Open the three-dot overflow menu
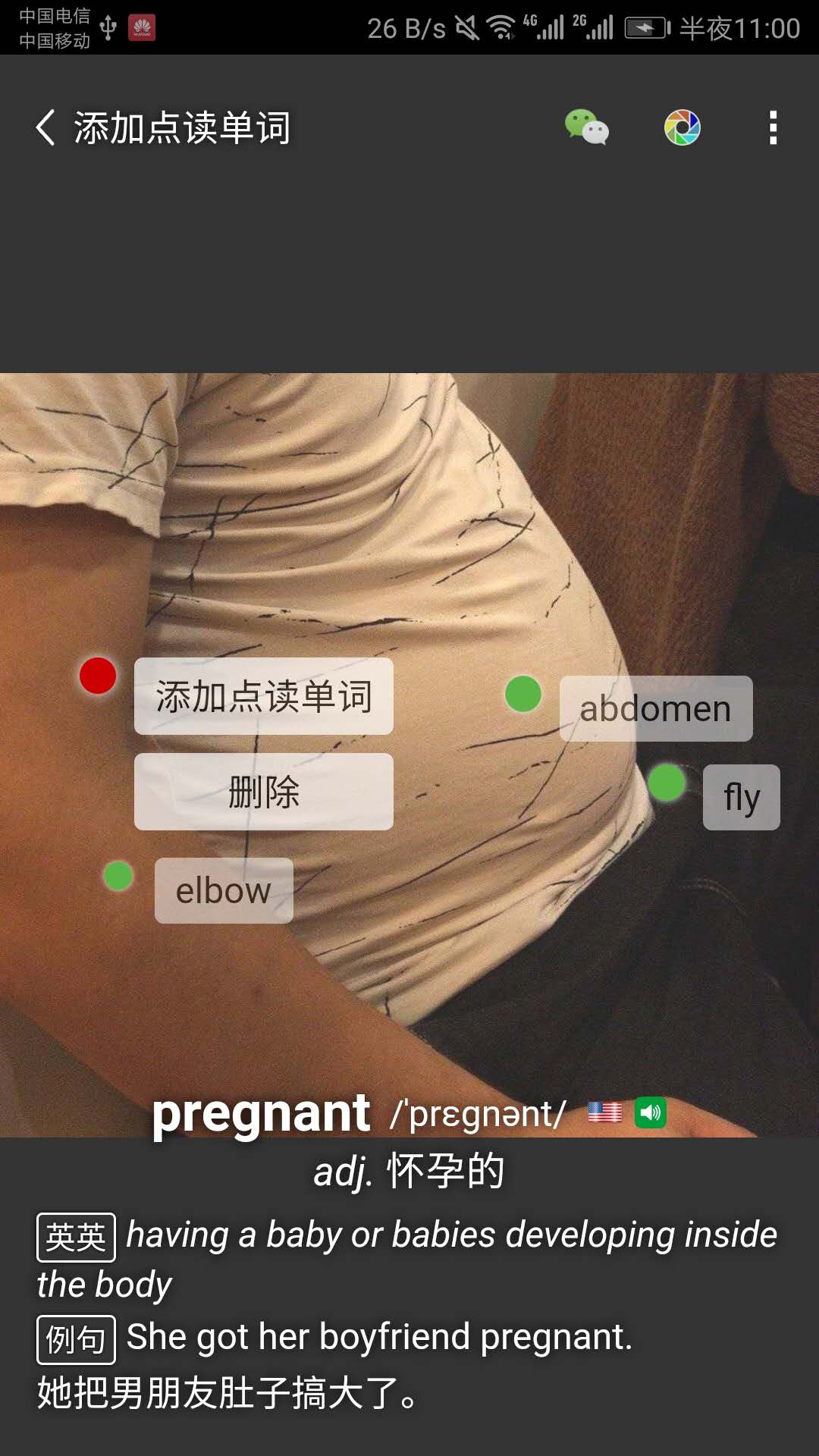Image resolution: width=819 pixels, height=1456 pixels. 773,127
